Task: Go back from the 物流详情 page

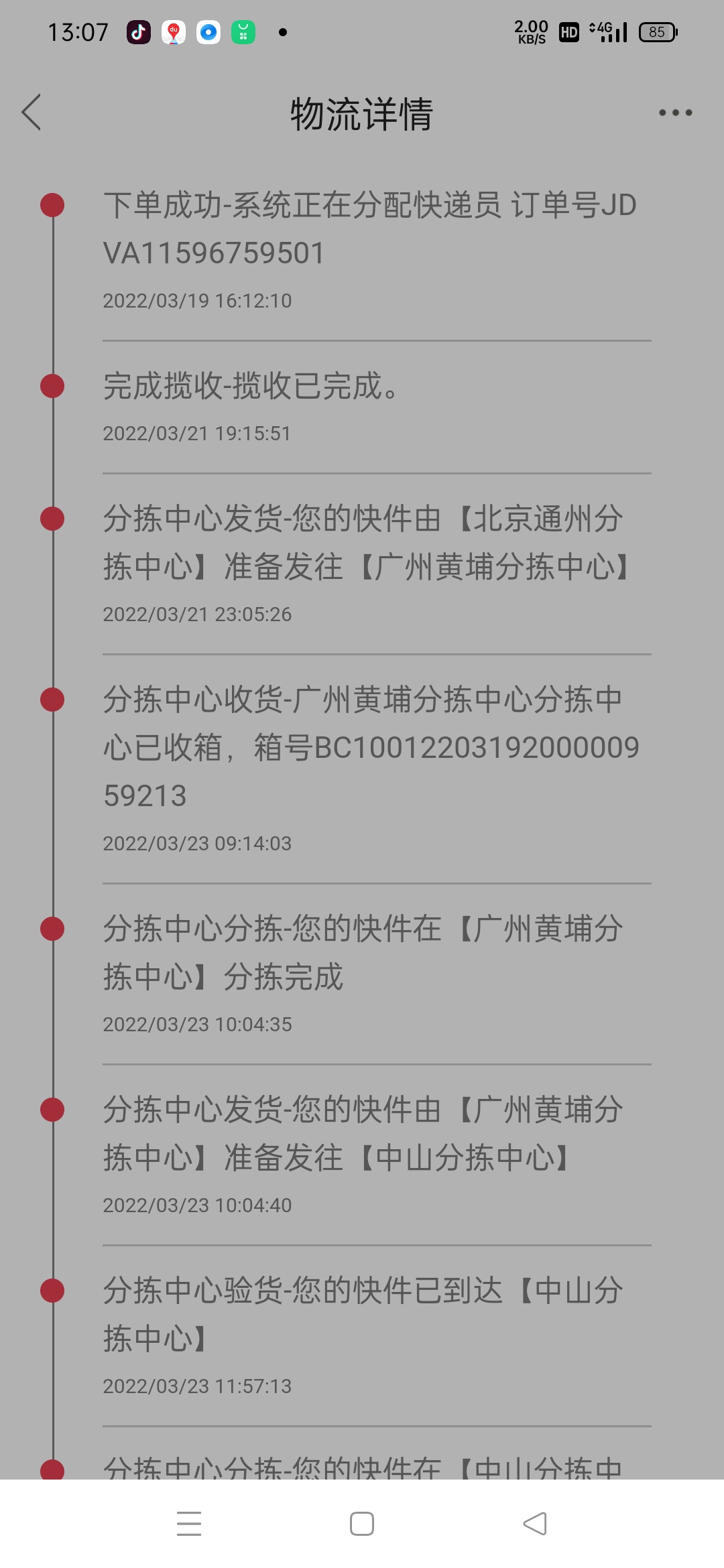Action: pos(32,112)
